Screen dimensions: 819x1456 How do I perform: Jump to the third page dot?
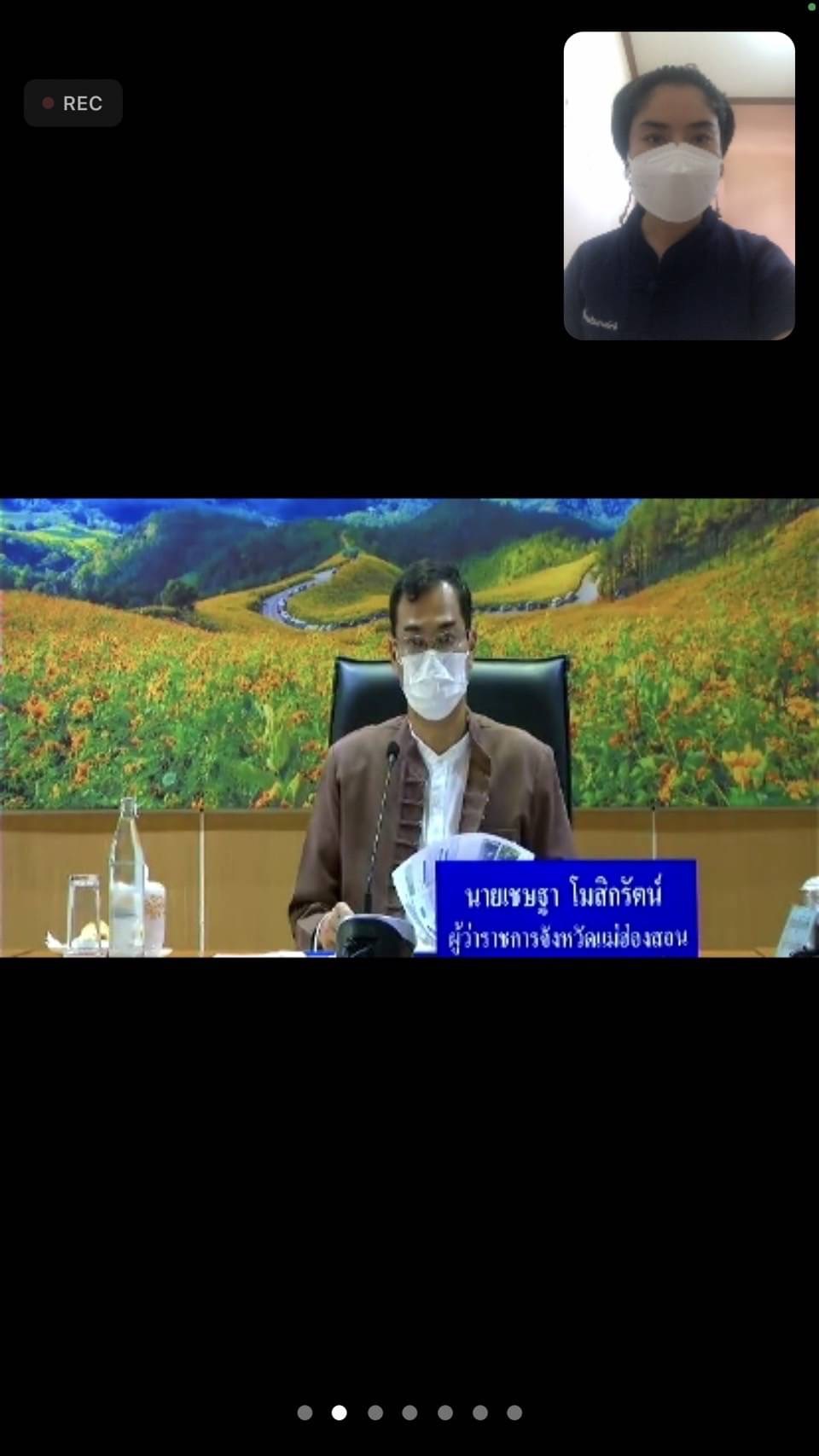click(x=375, y=1412)
